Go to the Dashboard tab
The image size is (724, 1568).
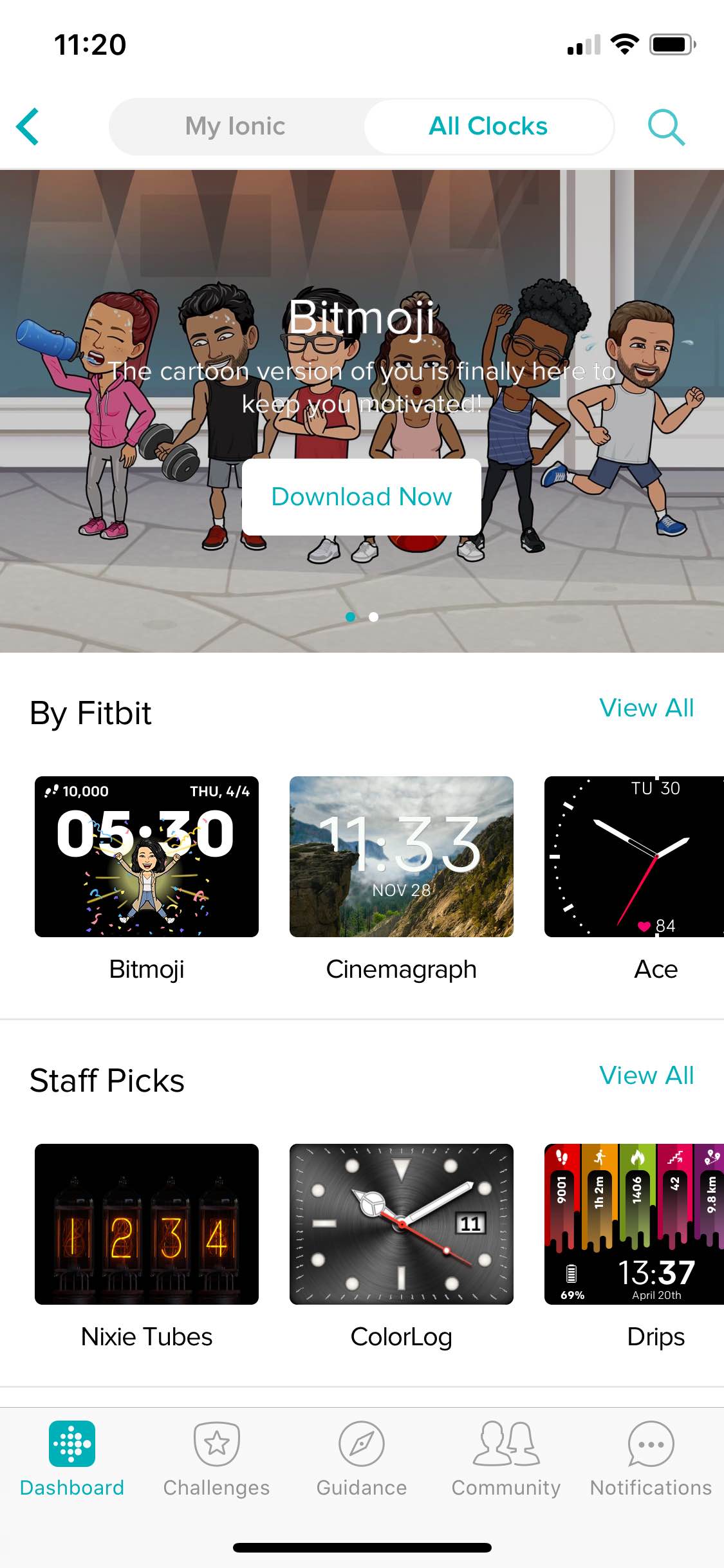(72, 1459)
